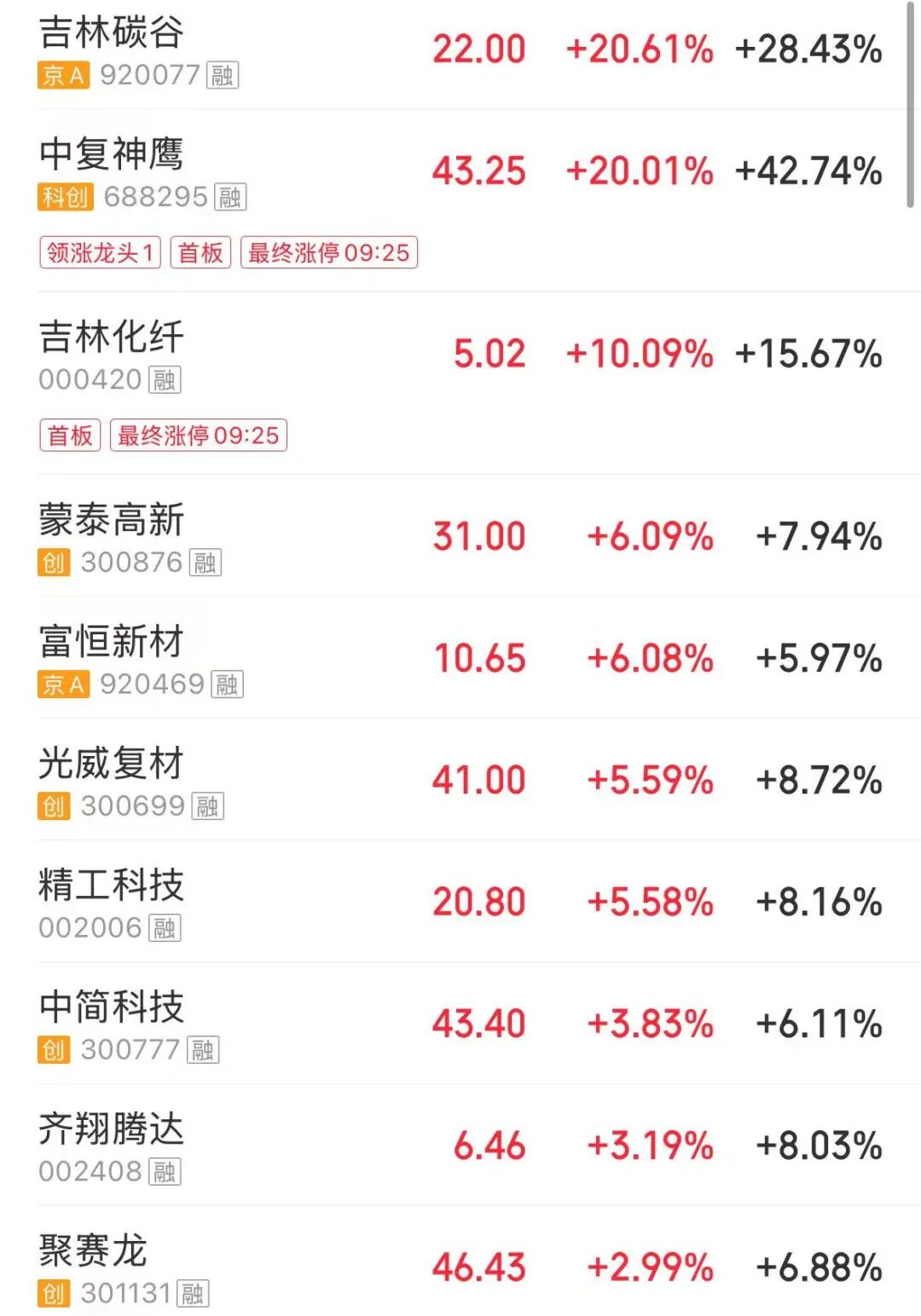Open 蒙泰高新 quote page
921x1316 pixels.
tap(111, 521)
